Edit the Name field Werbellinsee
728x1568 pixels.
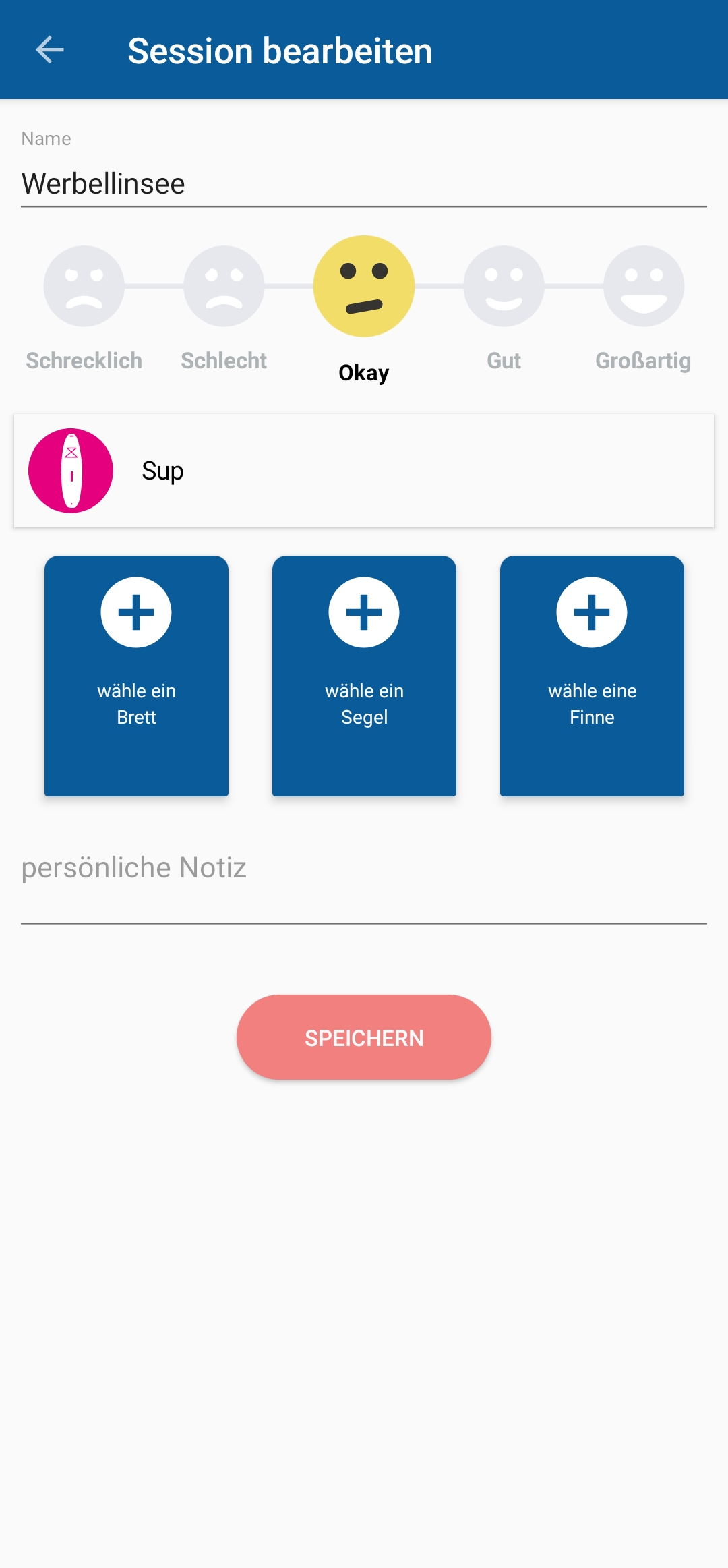pyautogui.click(x=364, y=183)
